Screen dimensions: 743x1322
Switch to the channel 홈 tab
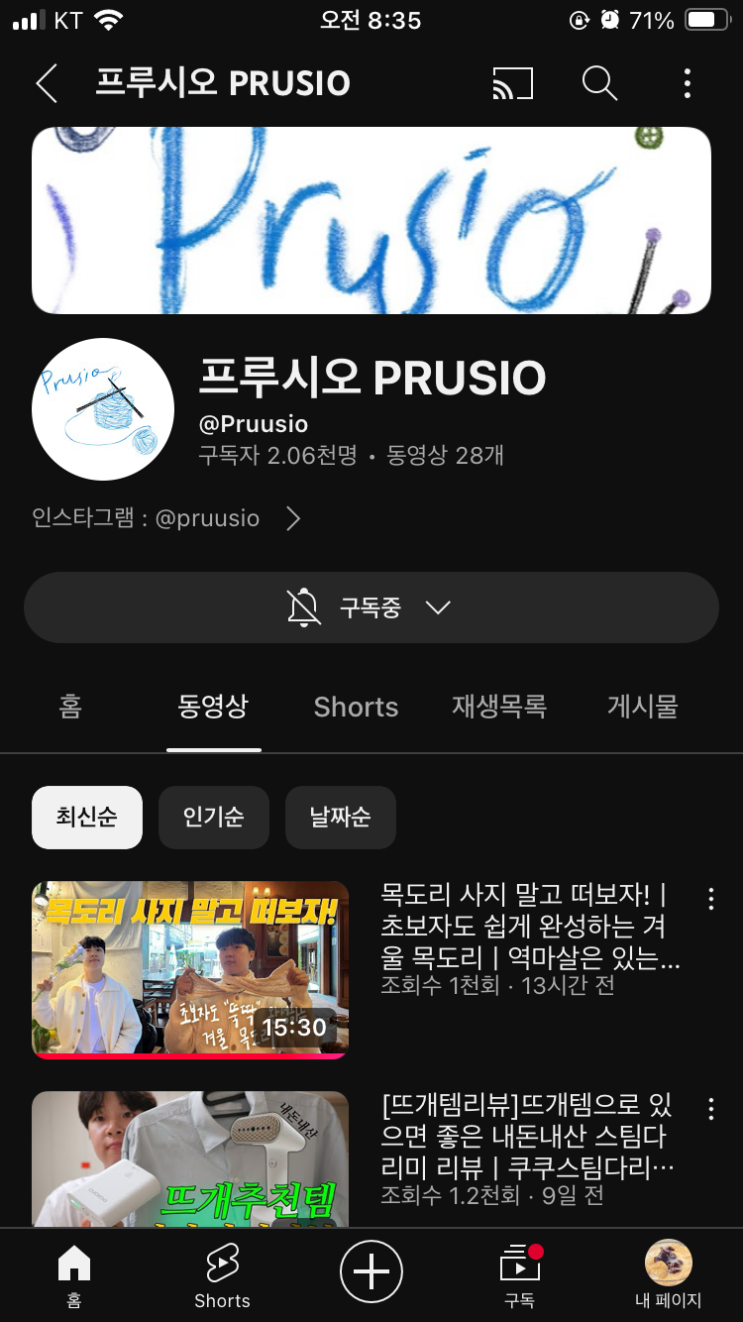click(x=70, y=707)
